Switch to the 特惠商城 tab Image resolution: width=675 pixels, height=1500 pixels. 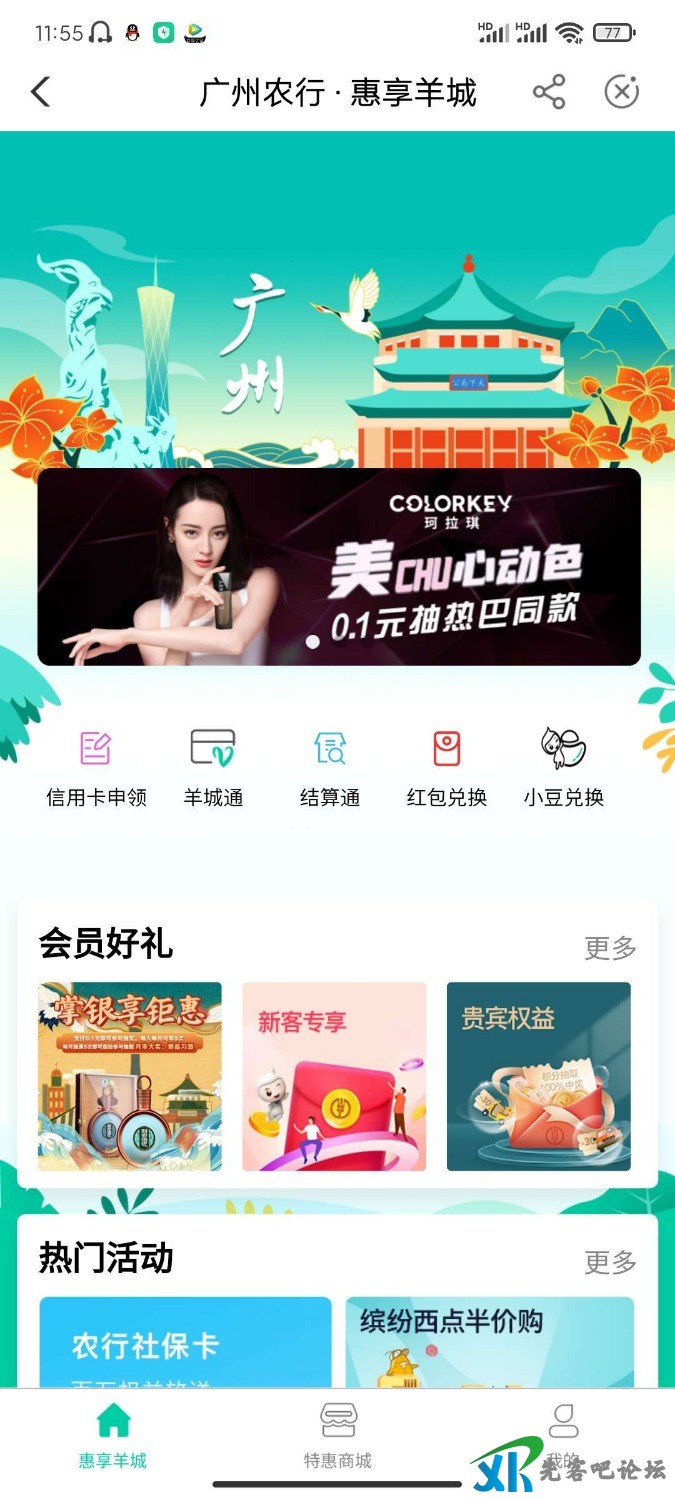tap(338, 1435)
